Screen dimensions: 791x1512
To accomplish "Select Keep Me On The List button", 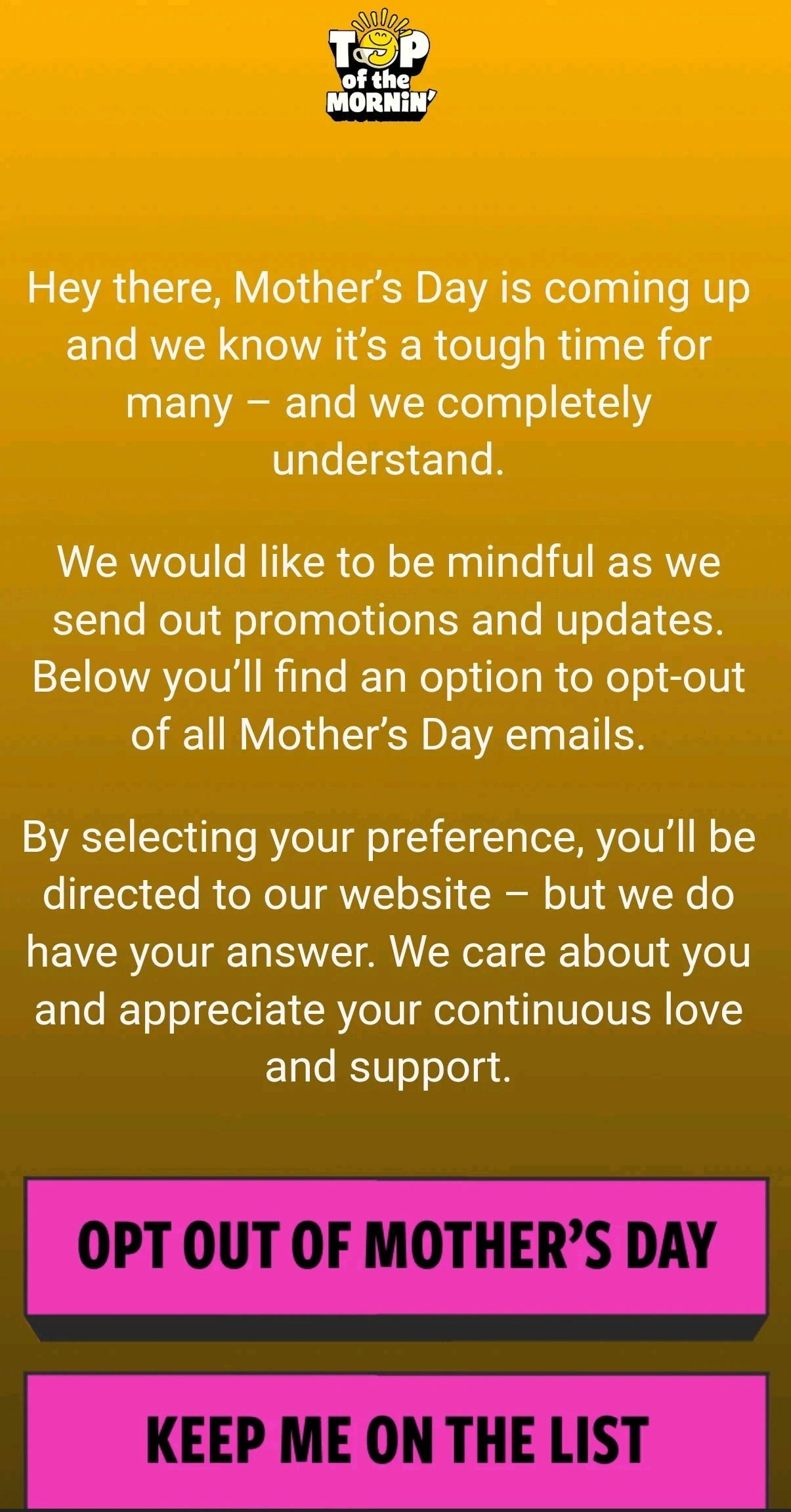I will [396, 1440].
